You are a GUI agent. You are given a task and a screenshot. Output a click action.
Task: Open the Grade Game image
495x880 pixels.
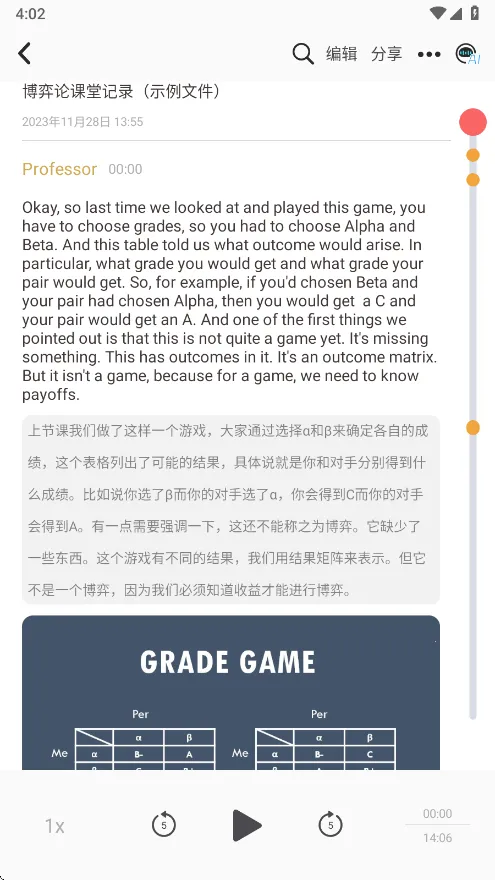(231, 693)
